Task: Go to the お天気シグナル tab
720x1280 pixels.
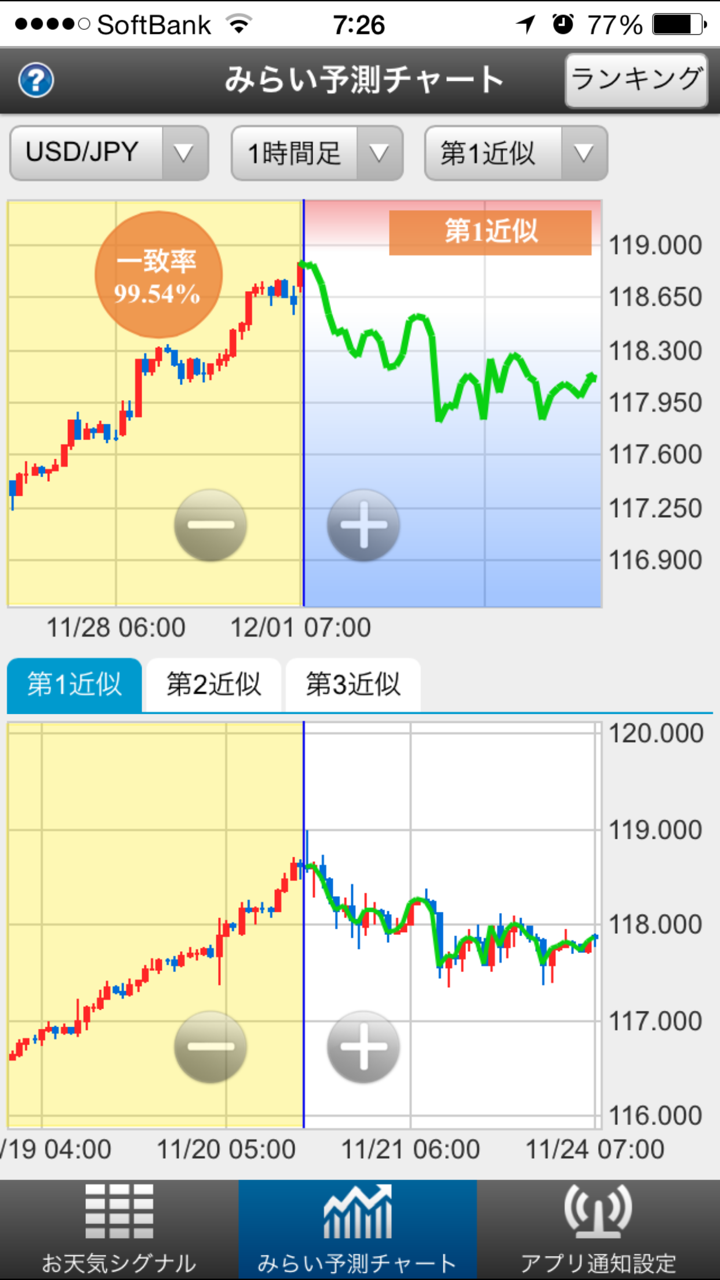Action: point(119,1230)
